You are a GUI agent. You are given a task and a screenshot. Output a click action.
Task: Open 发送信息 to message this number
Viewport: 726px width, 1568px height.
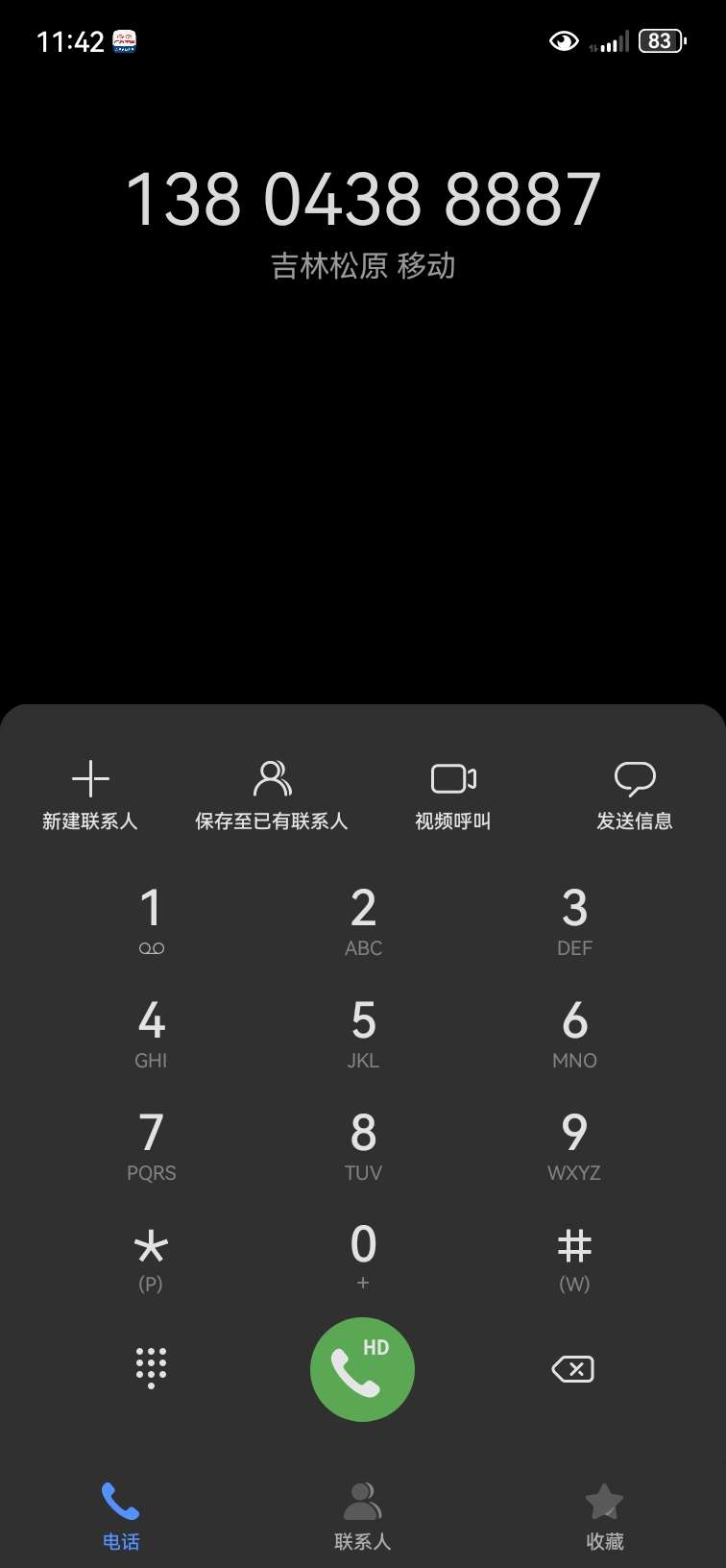pyautogui.click(x=634, y=795)
